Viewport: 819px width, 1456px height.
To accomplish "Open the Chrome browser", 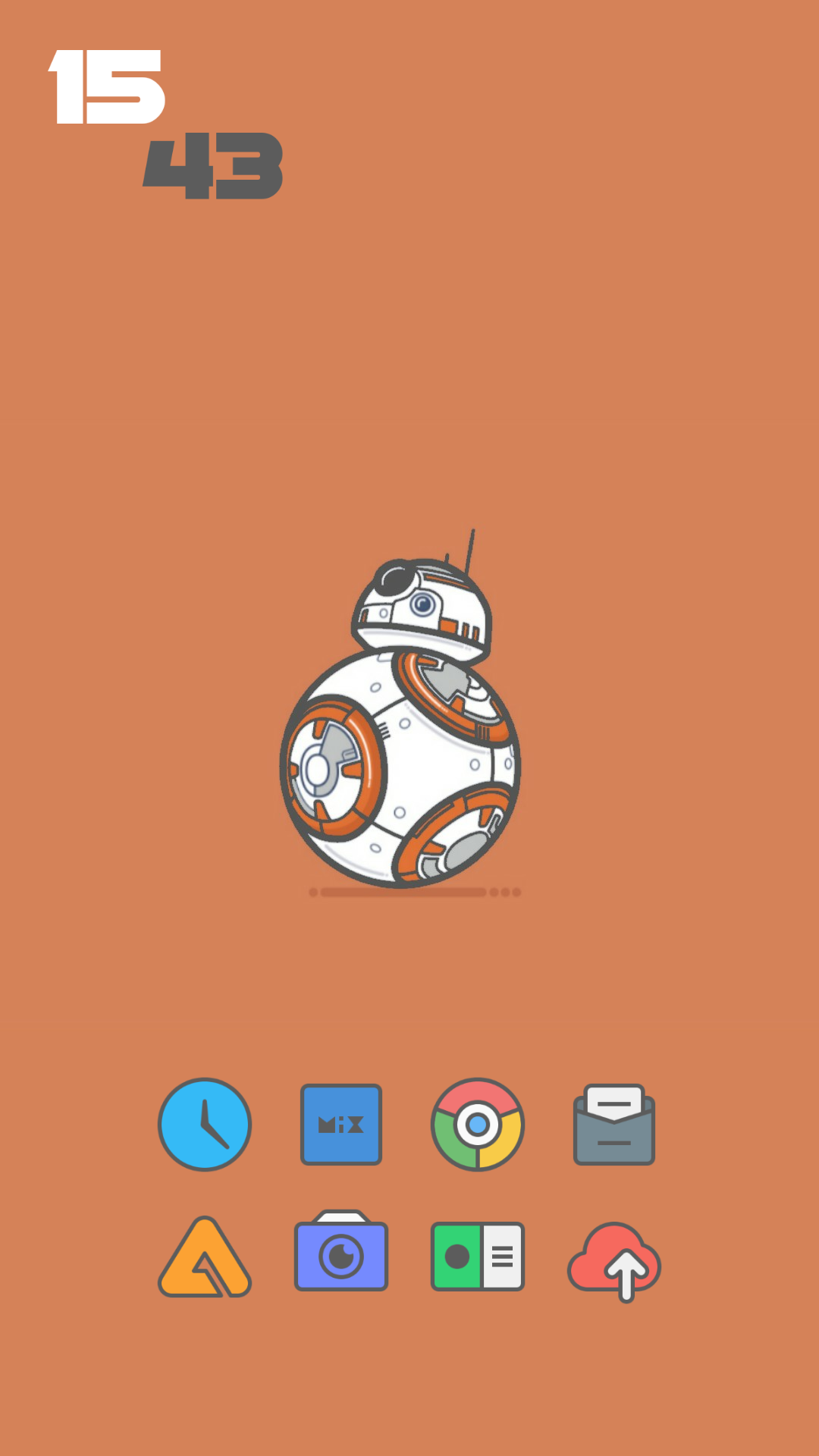I will (478, 1125).
